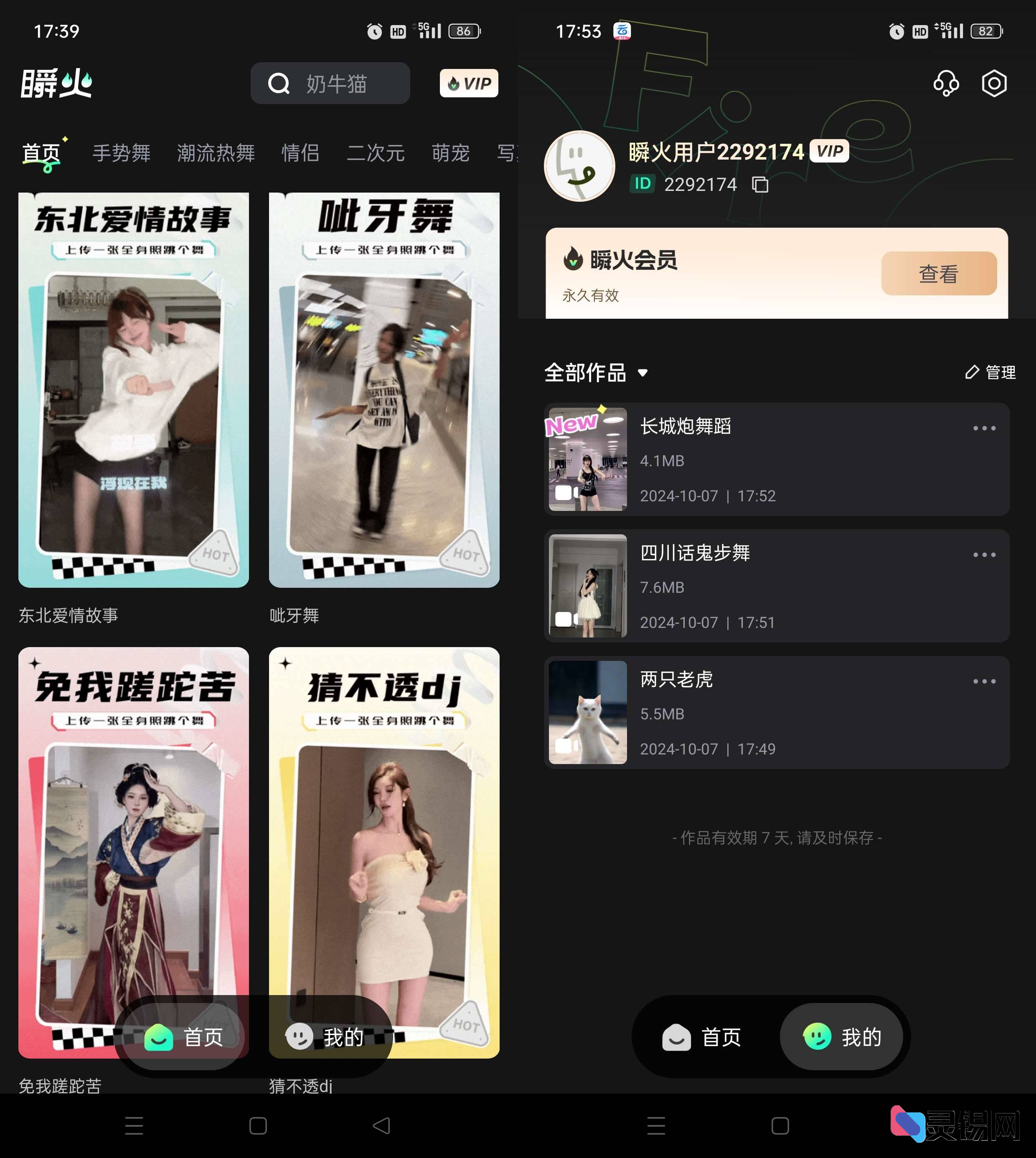
Task: Open more options for 四川话鬼步舞
Action: pos(984,554)
